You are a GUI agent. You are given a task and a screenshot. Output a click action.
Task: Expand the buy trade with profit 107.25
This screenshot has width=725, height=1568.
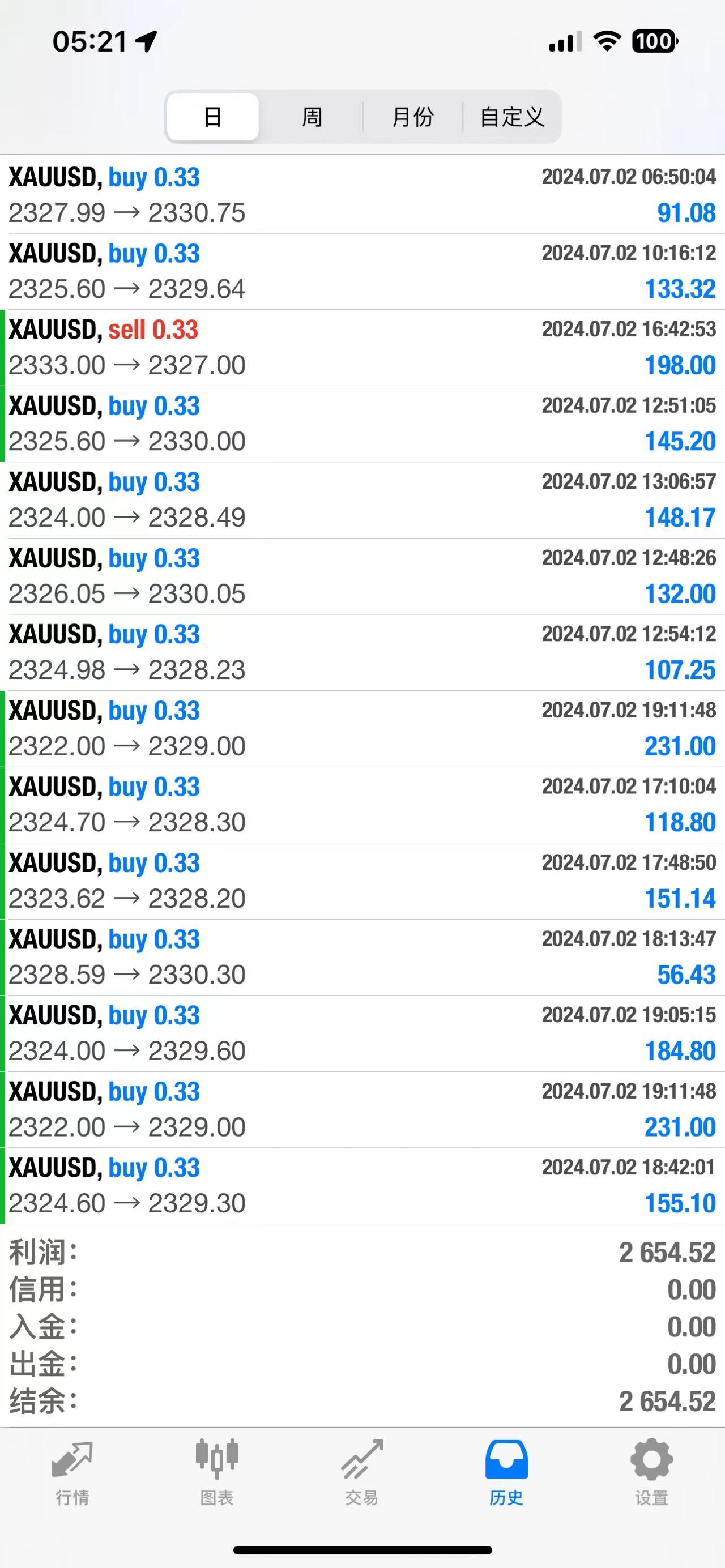pyautogui.click(x=362, y=652)
